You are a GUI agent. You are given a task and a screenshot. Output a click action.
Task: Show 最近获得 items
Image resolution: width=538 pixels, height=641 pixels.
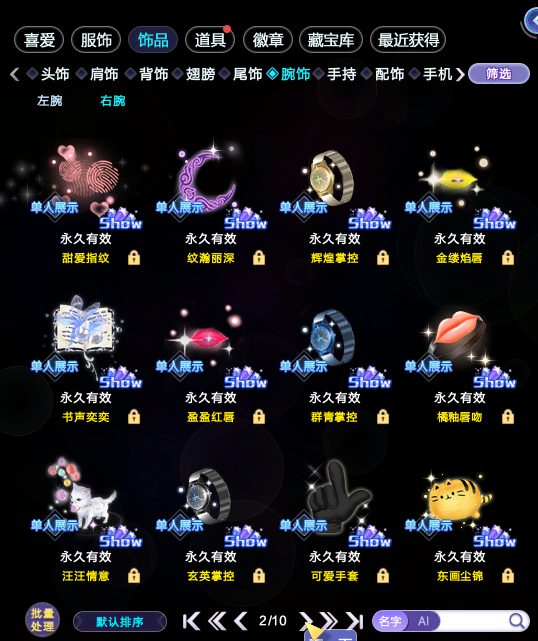(x=408, y=40)
